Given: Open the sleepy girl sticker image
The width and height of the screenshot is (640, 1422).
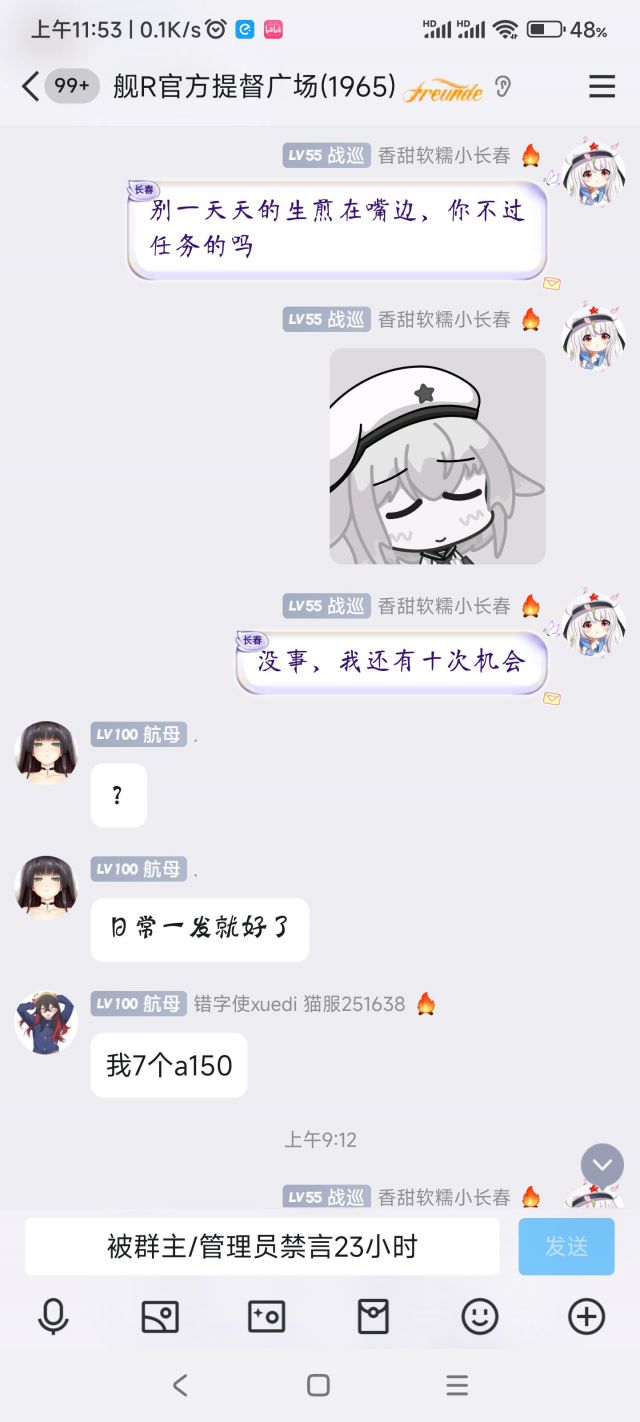Looking at the screenshot, I should (x=438, y=456).
